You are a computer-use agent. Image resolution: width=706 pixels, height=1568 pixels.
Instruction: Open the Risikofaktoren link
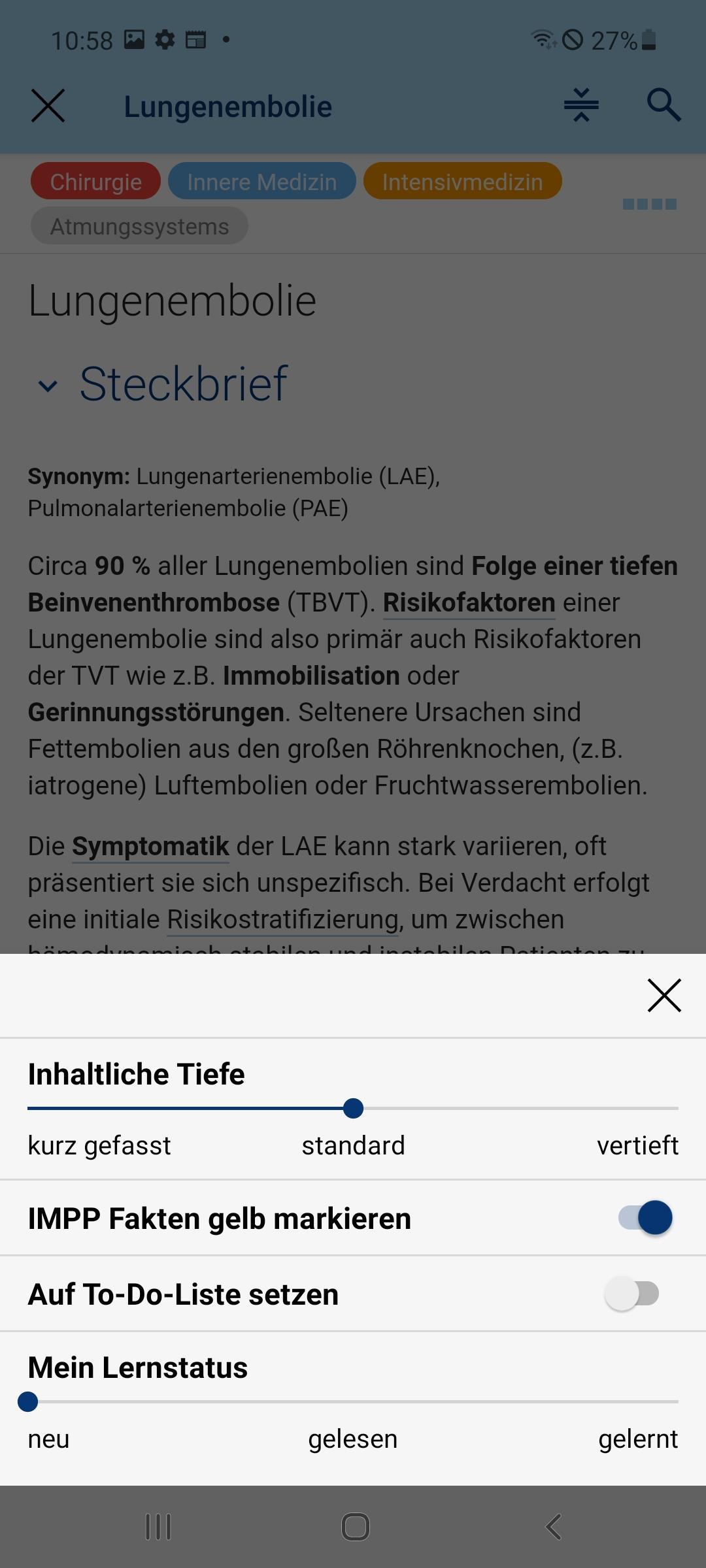[x=469, y=602]
